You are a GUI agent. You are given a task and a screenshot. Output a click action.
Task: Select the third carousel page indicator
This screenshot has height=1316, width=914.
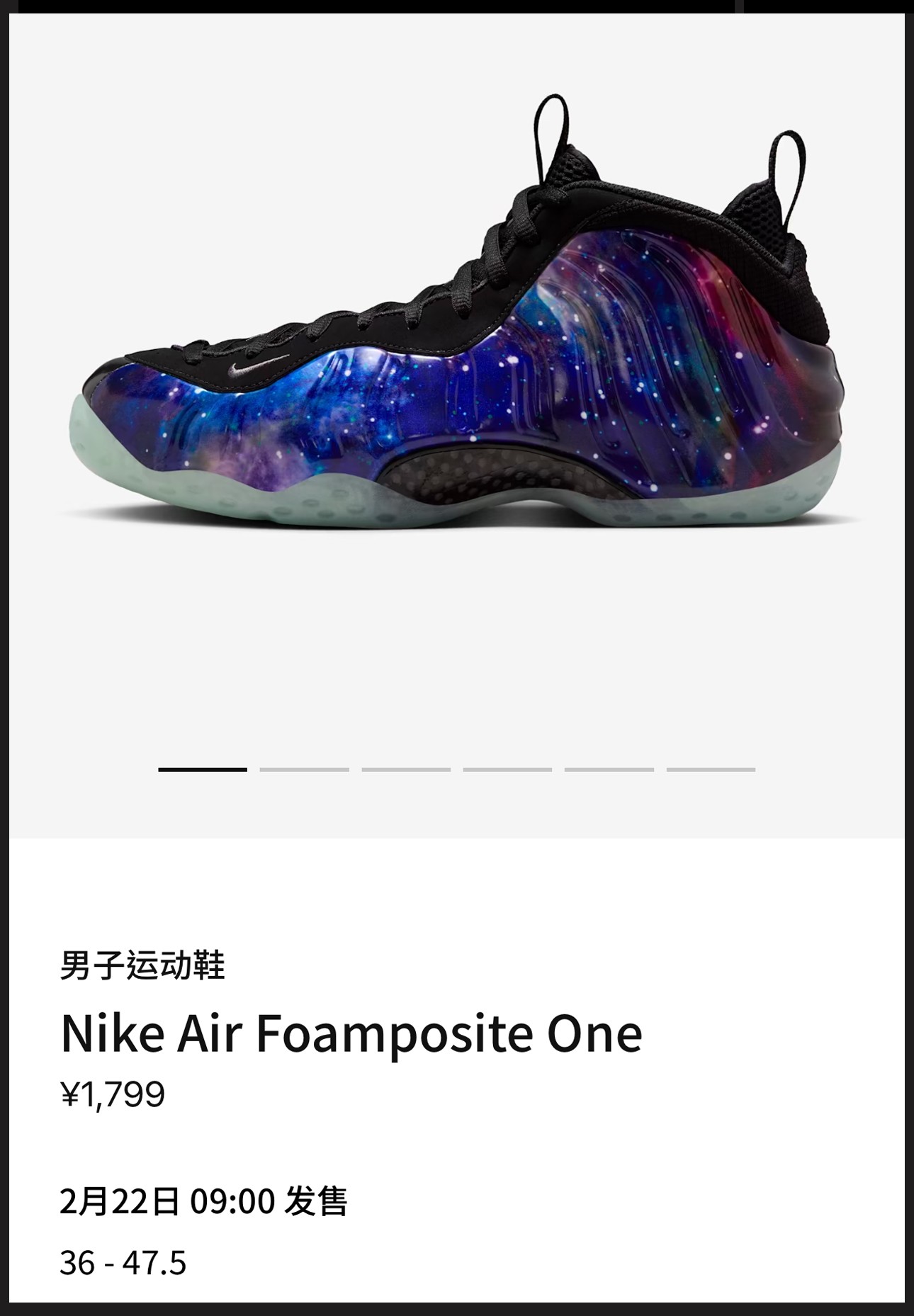pyautogui.click(x=406, y=769)
